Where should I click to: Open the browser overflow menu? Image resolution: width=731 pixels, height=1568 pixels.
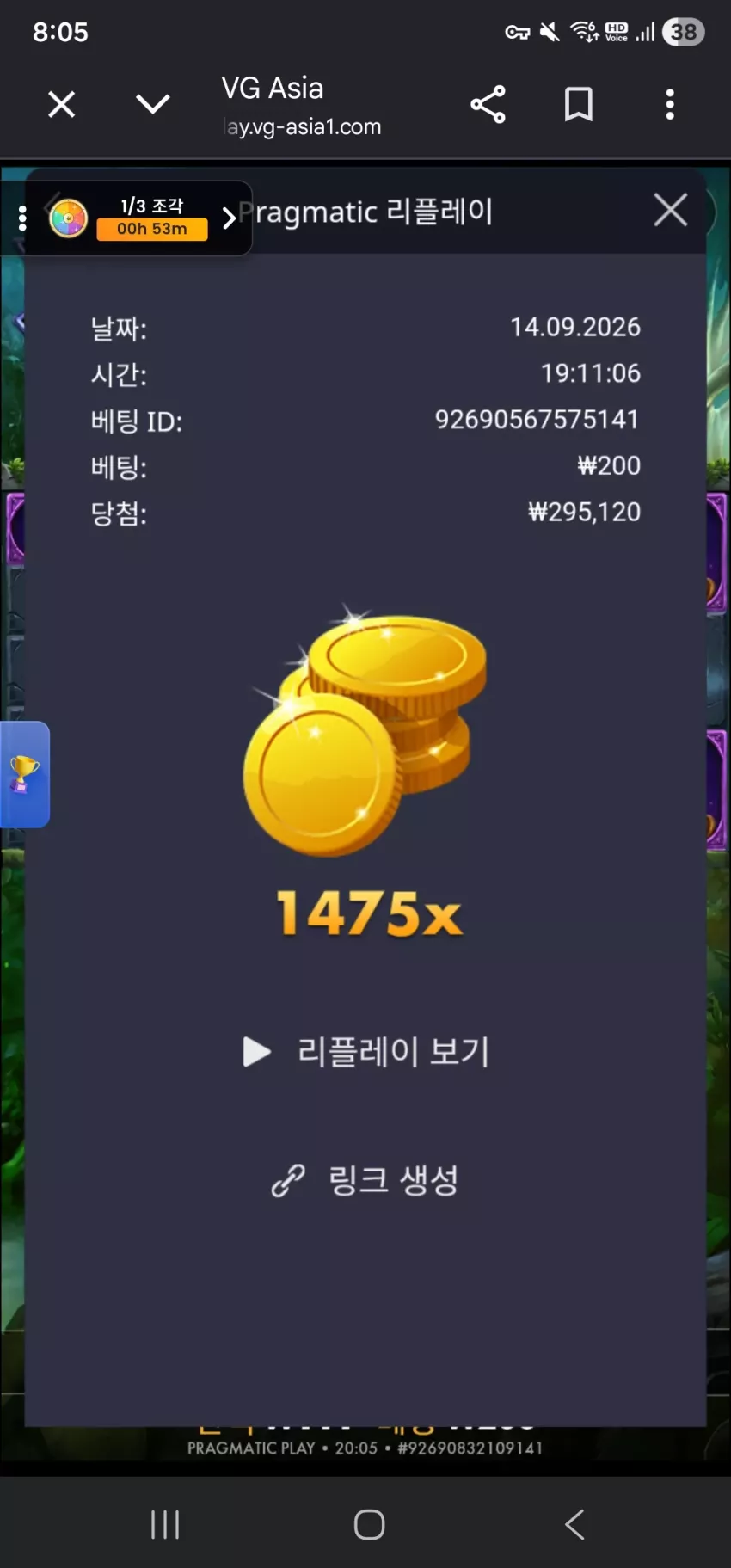tap(669, 105)
